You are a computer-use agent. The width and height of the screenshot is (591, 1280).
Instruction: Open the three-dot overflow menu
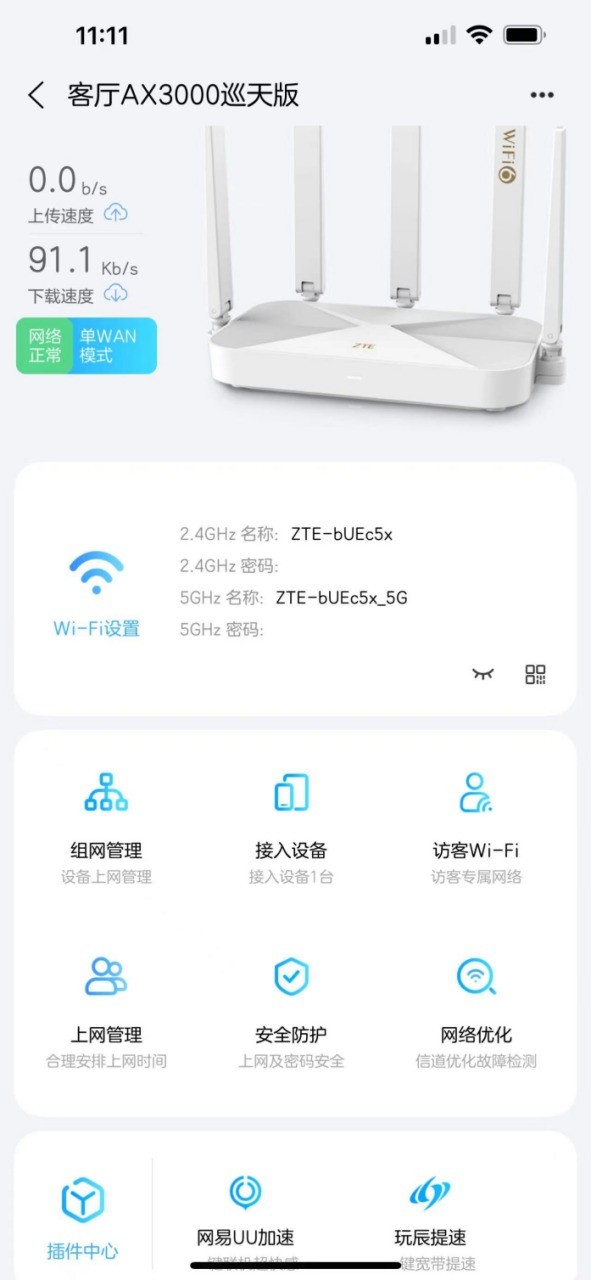pyautogui.click(x=542, y=95)
